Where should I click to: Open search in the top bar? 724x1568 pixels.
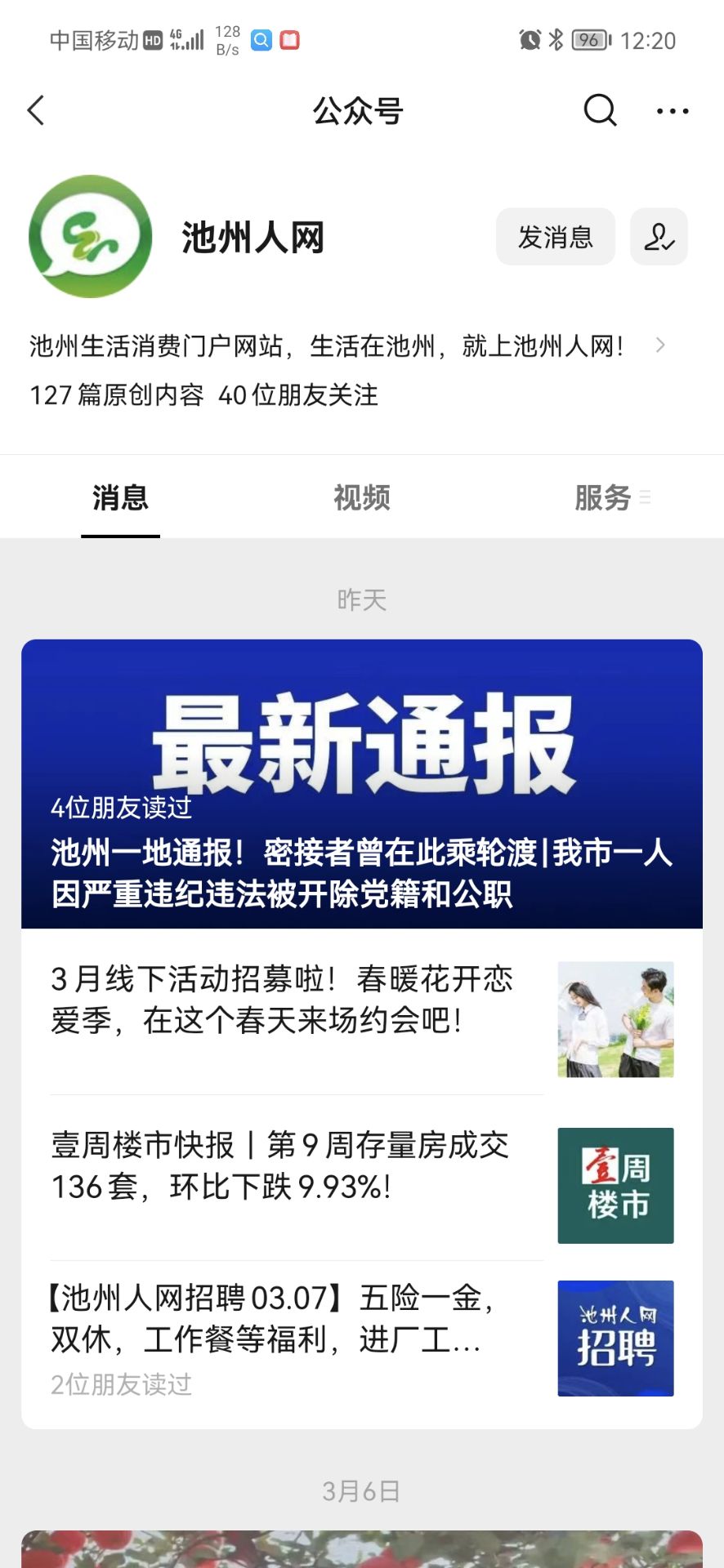(x=600, y=110)
